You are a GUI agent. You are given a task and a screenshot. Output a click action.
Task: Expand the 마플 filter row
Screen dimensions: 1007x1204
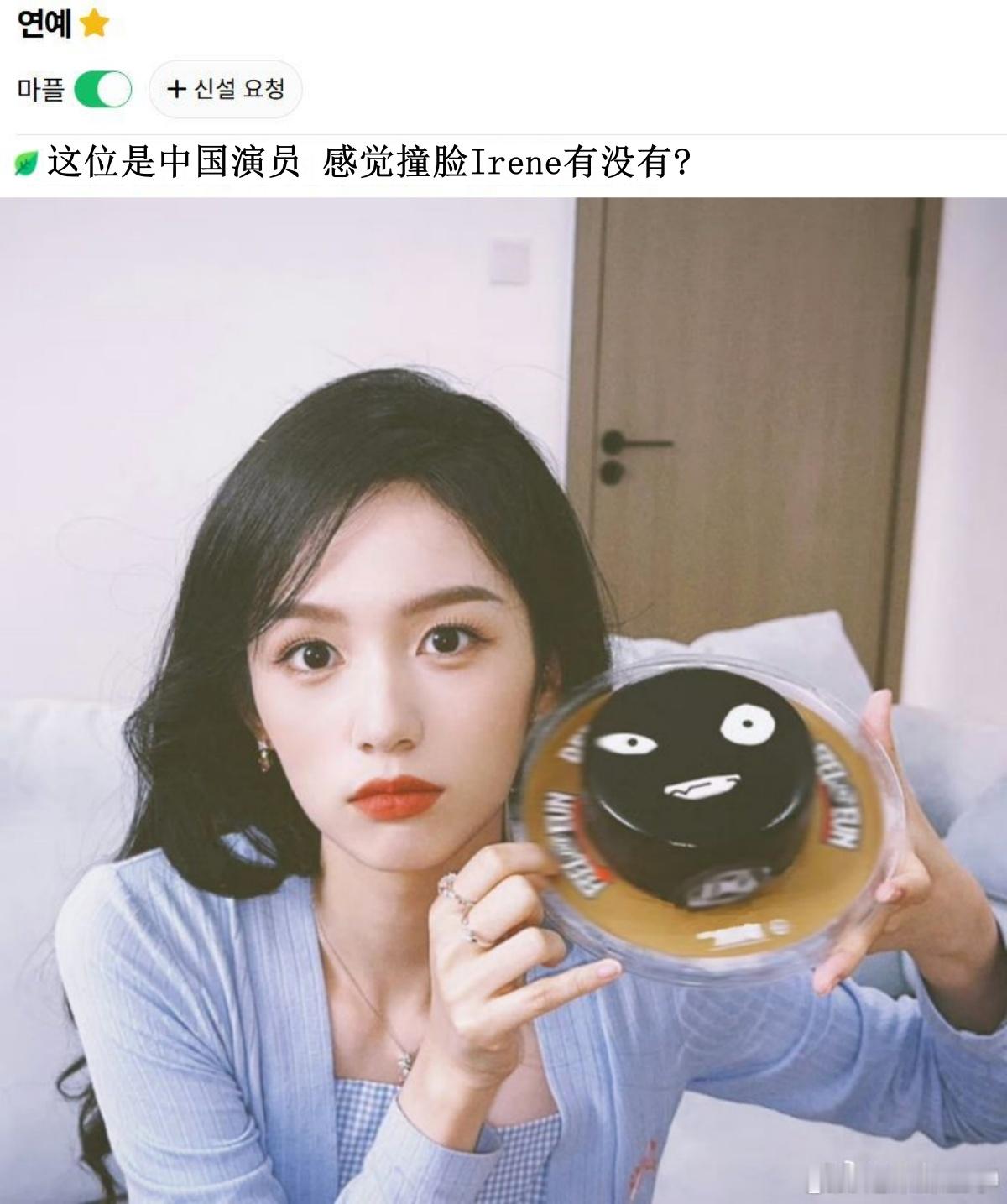click(x=37, y=87)
